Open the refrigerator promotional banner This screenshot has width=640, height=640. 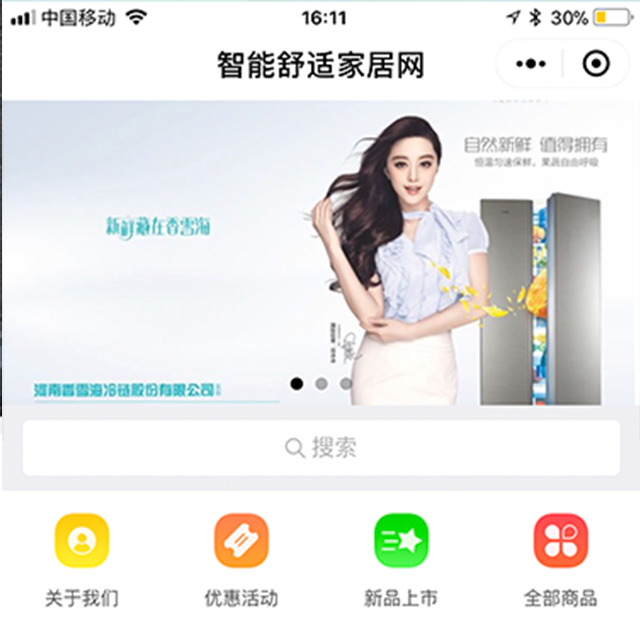click(x=320, y=250)
